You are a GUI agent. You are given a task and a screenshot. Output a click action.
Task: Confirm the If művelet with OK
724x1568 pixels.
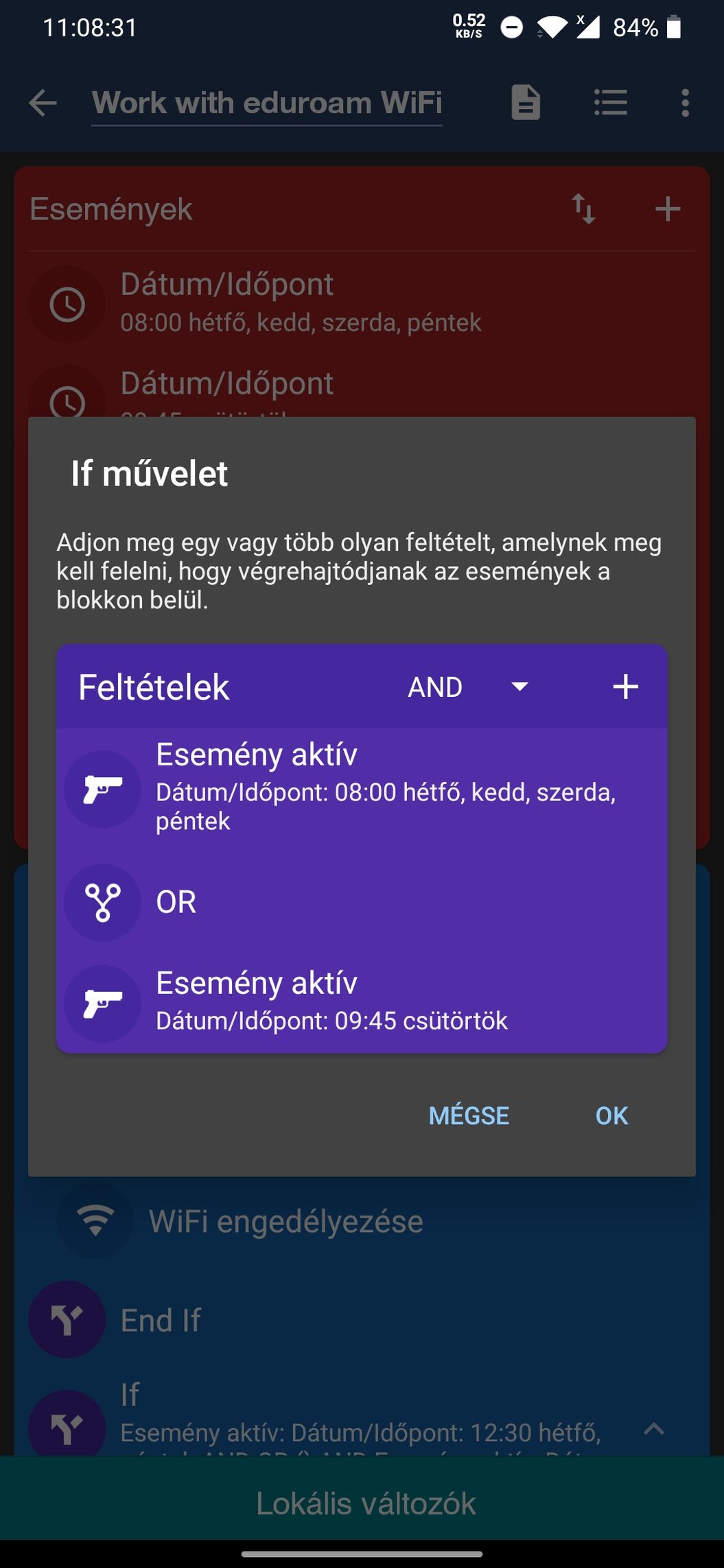[611, 1116]
